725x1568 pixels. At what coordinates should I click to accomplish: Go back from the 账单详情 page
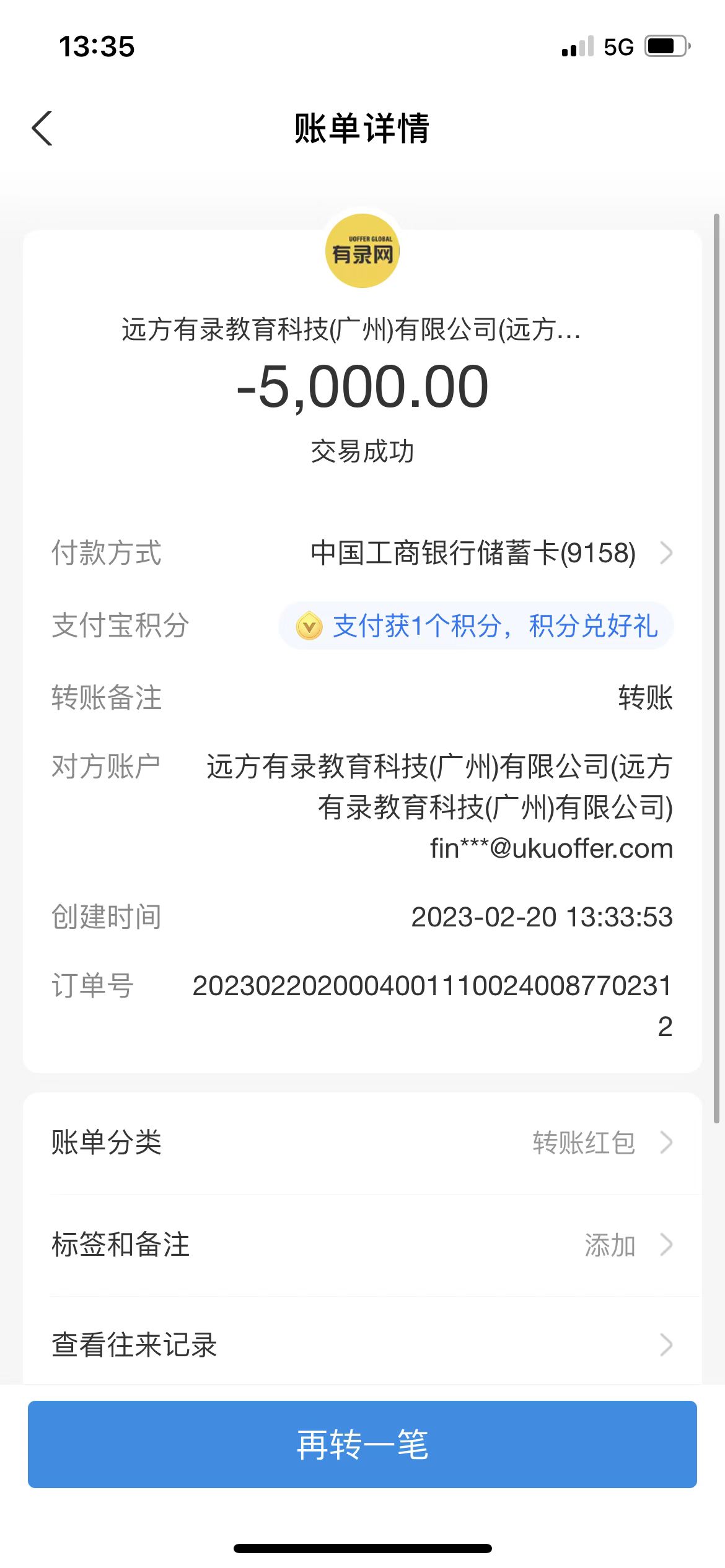tap(42, 129)
